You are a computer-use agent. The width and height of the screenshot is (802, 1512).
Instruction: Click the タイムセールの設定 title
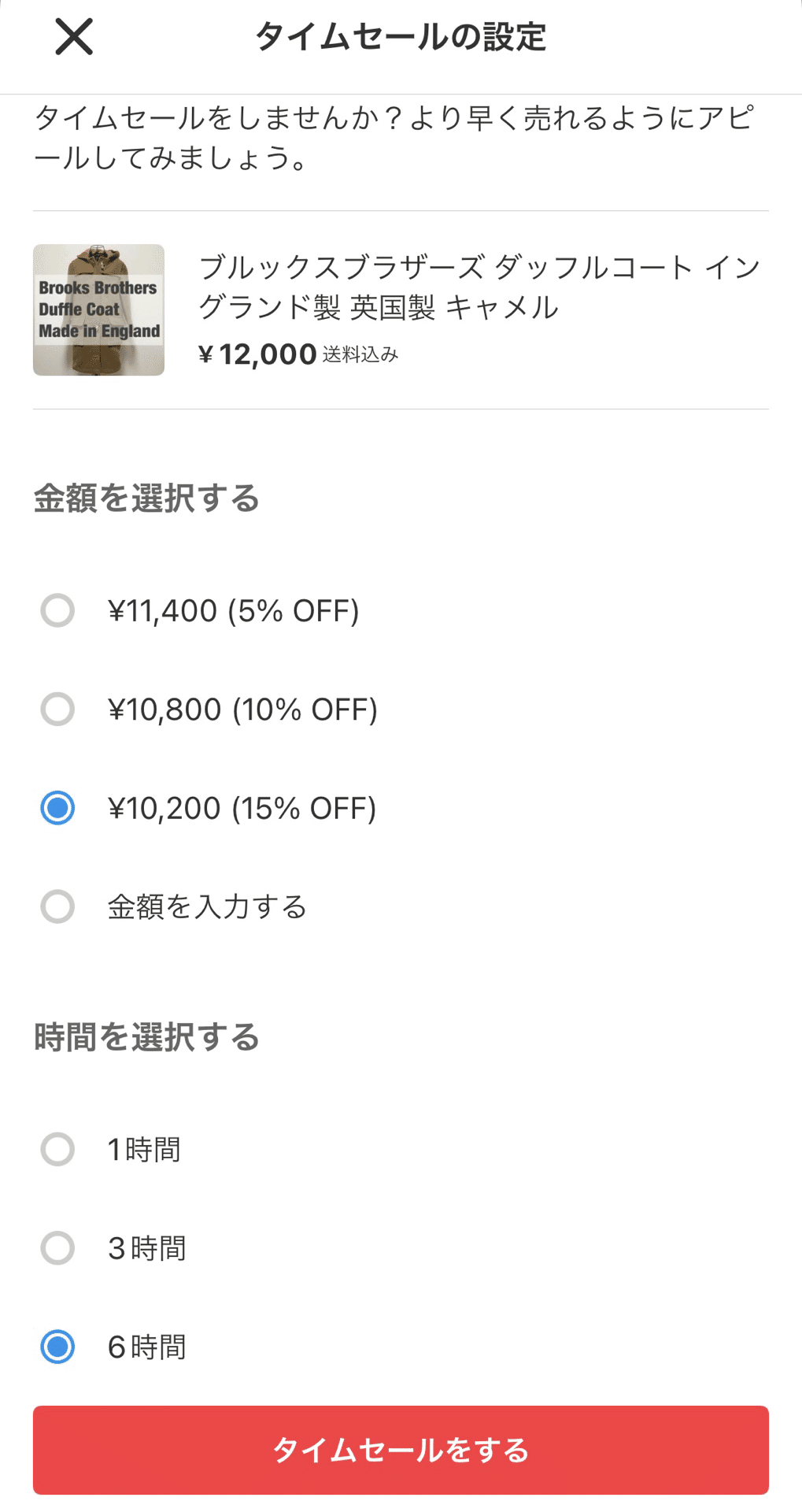401,36
